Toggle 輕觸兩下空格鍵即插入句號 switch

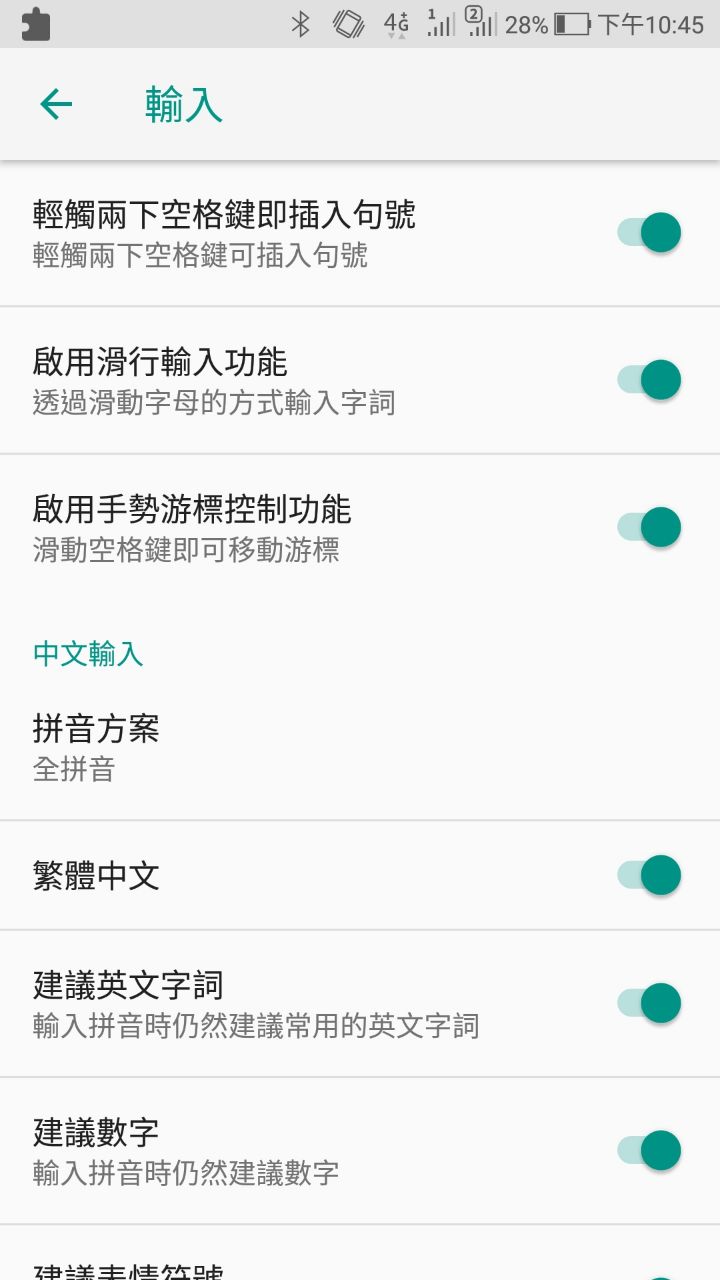(650, 233)
